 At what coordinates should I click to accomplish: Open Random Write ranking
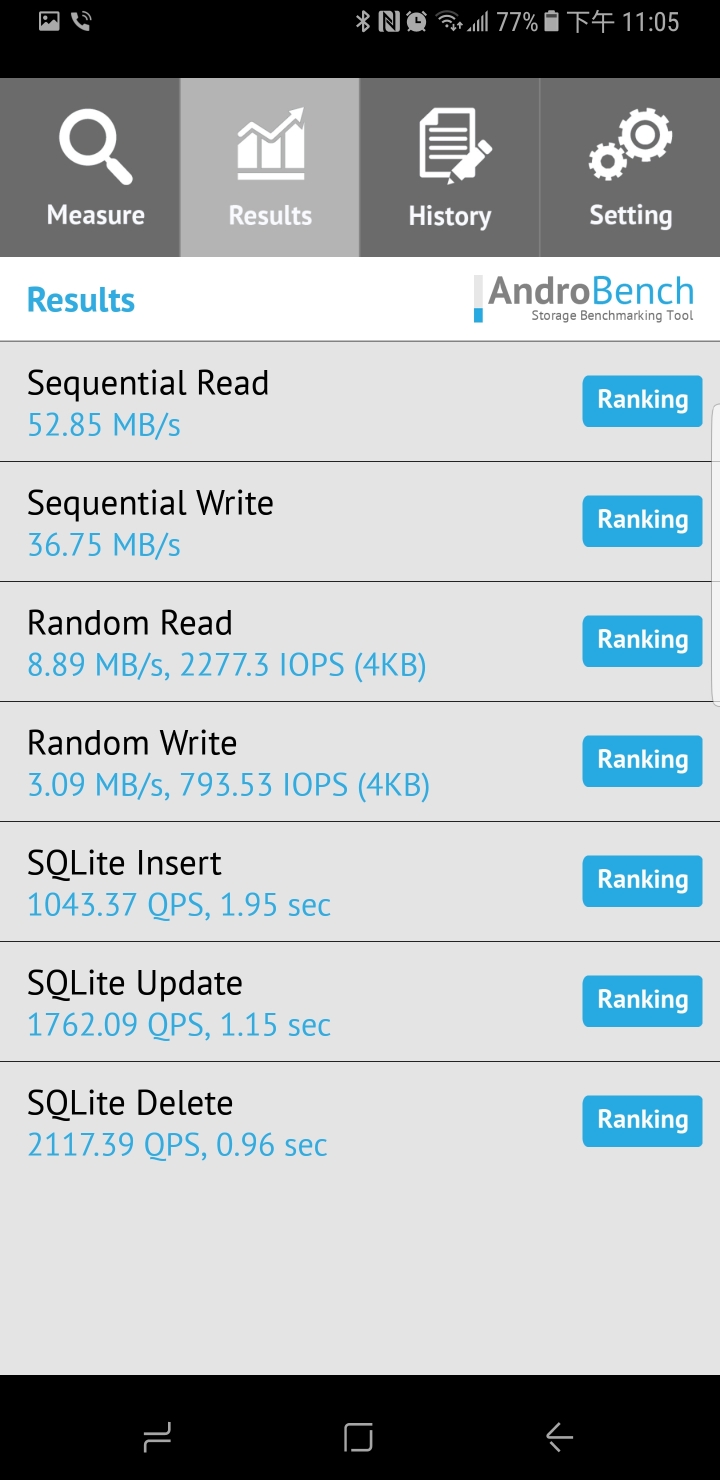pyautogui.click(x=642, y=760)
